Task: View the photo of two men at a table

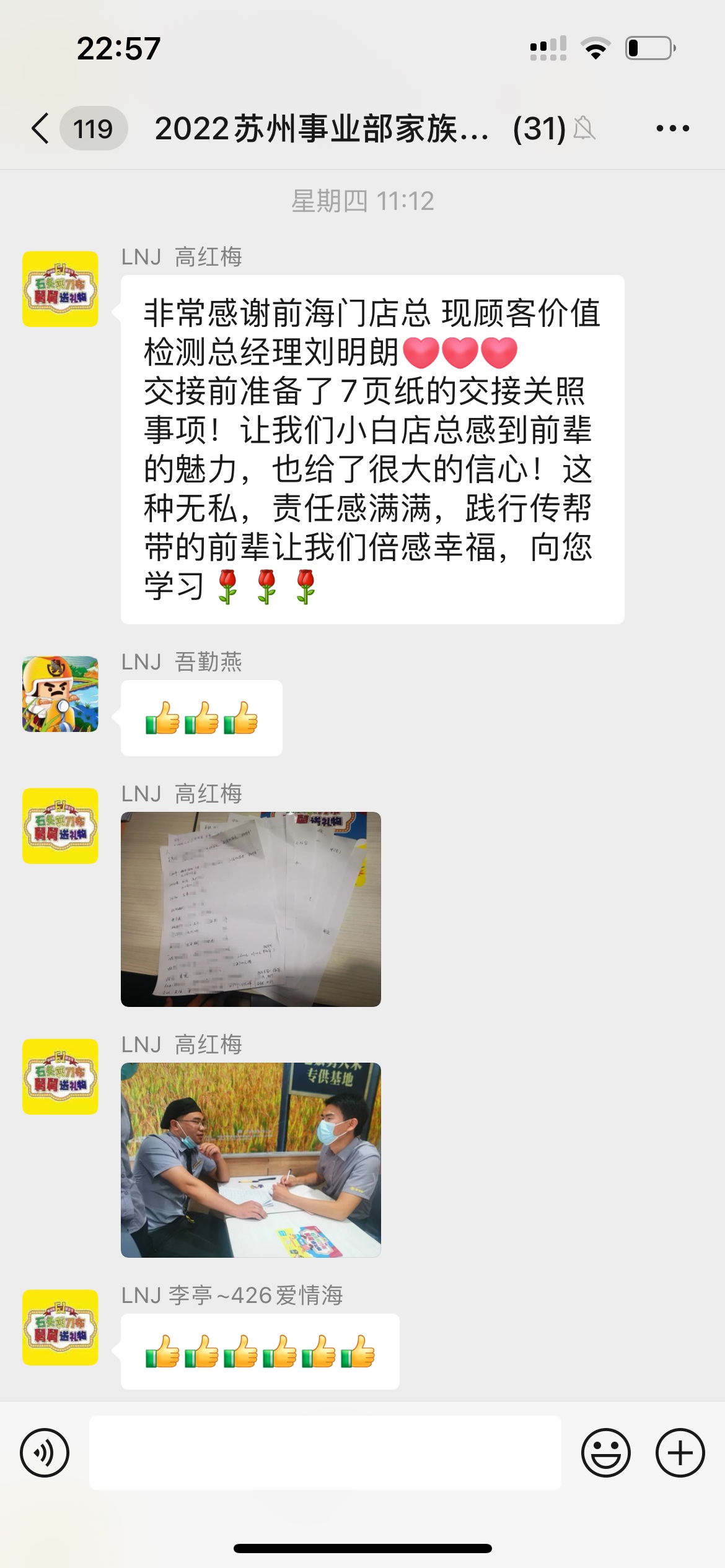Action: pos(250,1160)
